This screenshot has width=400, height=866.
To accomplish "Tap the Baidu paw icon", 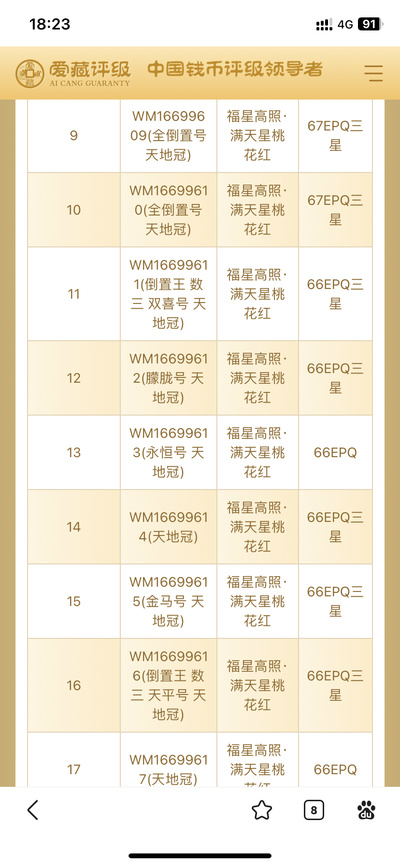I will click(x=366, y=810).
